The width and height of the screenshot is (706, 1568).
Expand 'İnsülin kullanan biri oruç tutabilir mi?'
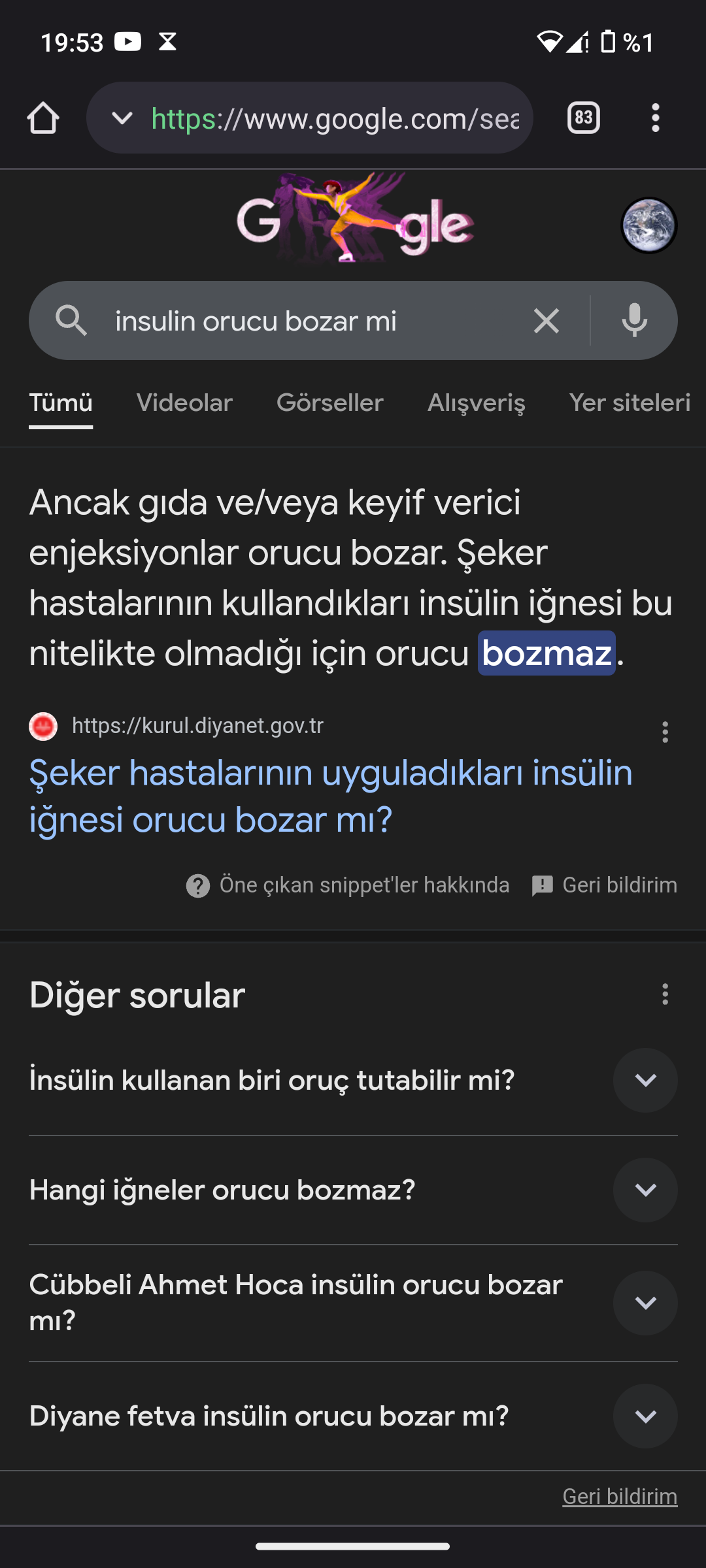645,1079
